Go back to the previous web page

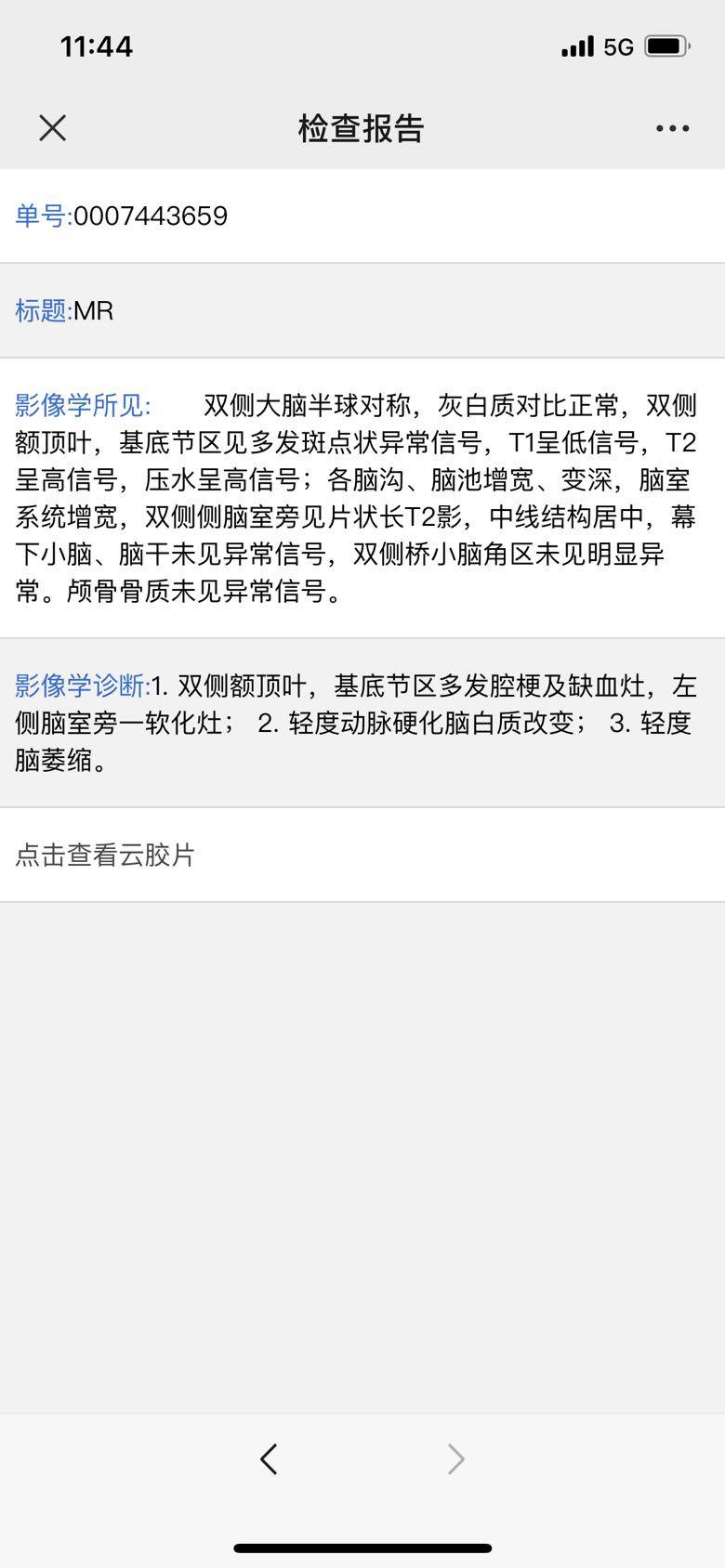click(270, 1458)
